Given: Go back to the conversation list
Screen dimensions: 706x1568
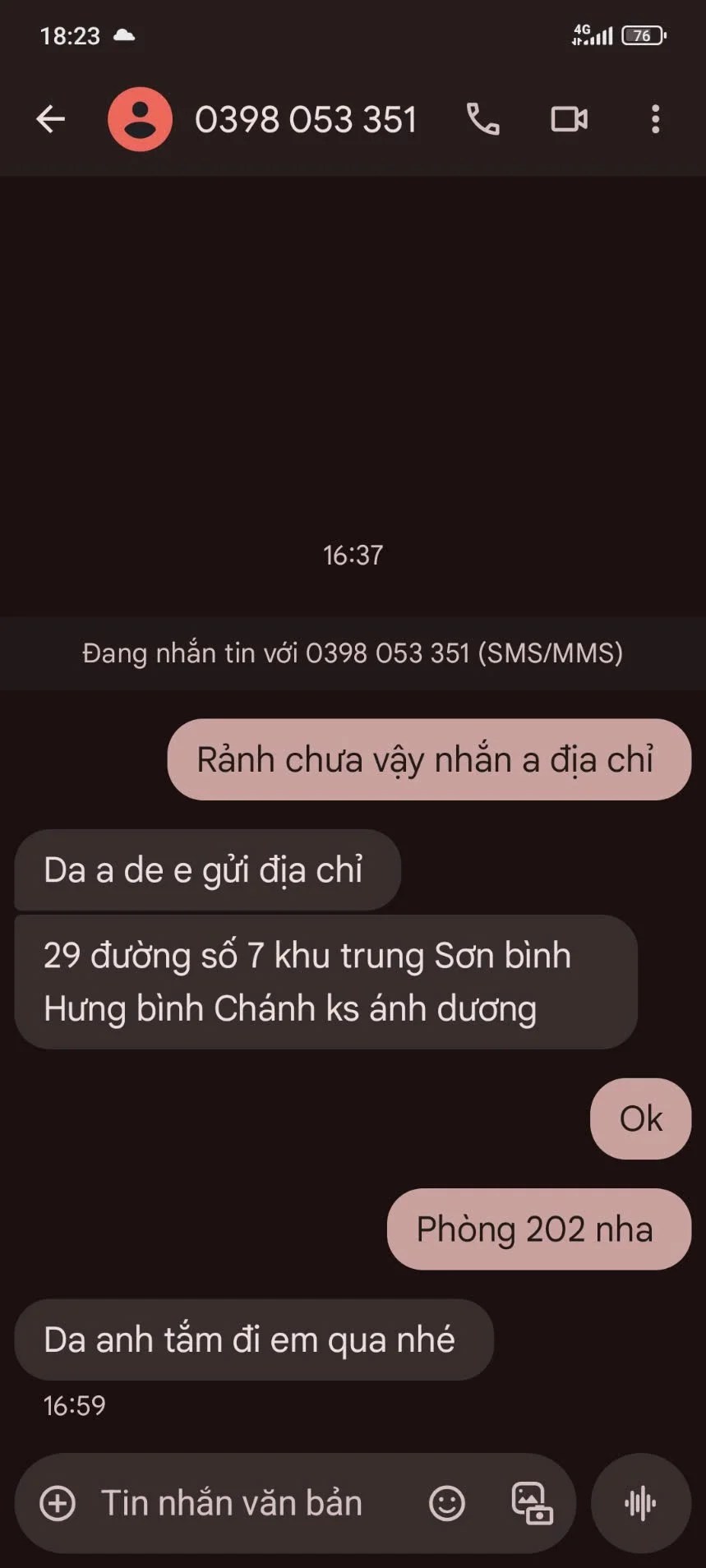Looking at the screenshot, I should pos(51,119).
